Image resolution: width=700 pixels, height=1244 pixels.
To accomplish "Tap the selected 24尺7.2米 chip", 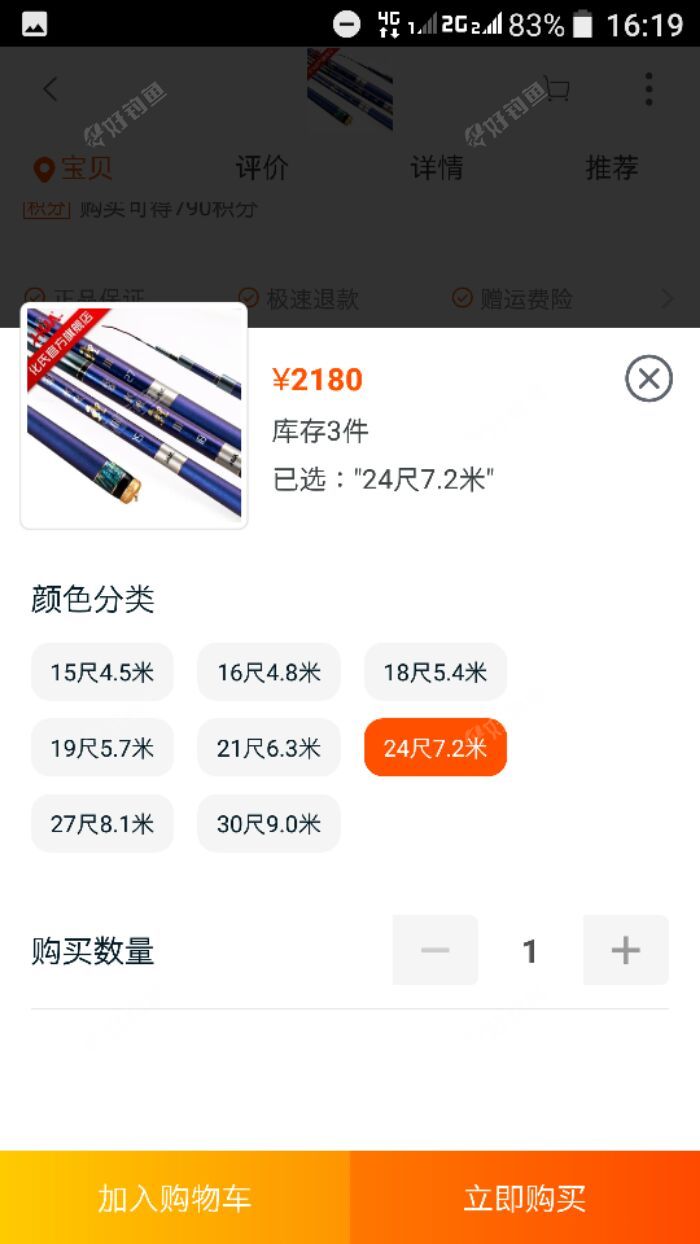I will pos(435,747).
